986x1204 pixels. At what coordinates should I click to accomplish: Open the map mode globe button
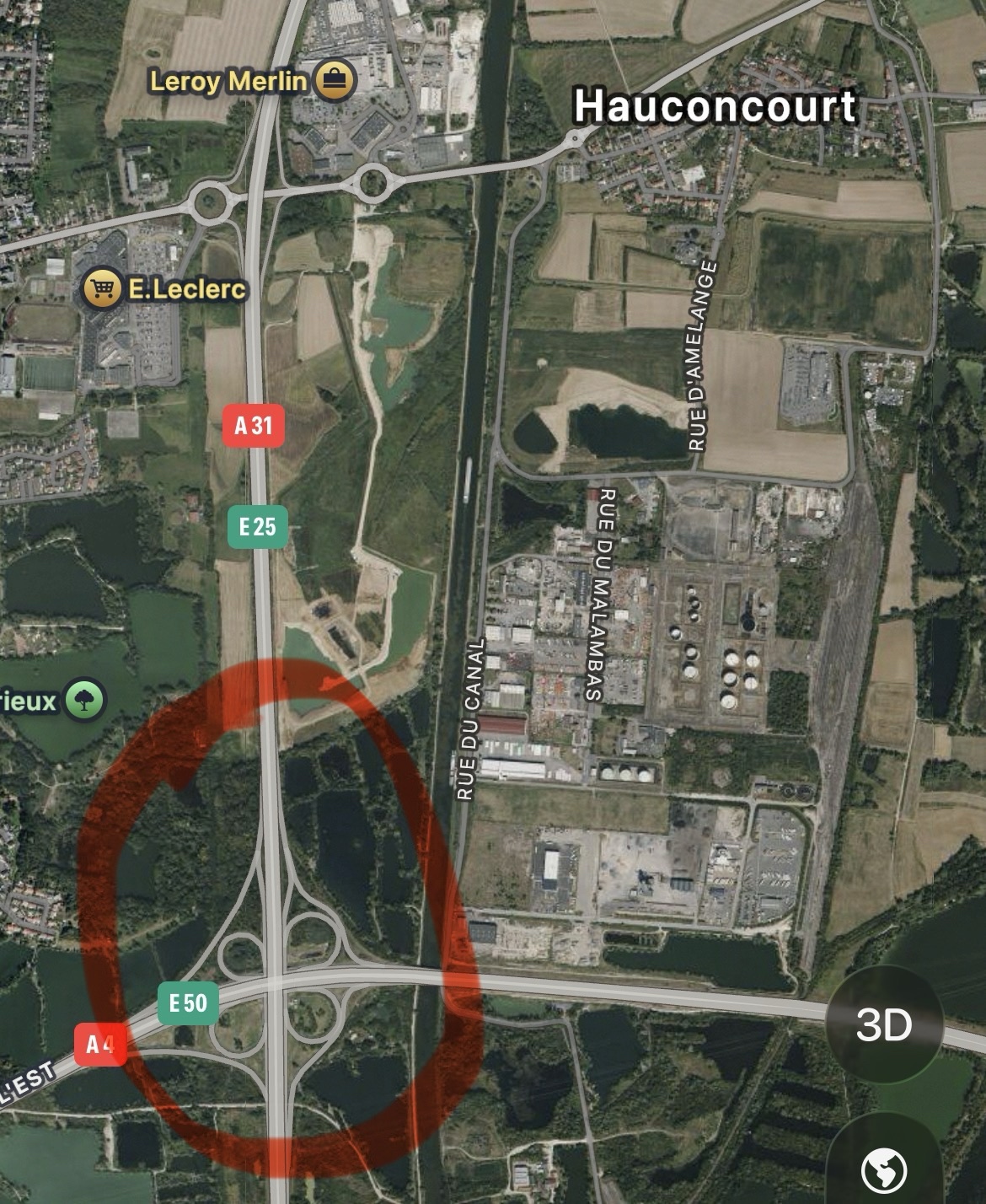click(884, 1169)
